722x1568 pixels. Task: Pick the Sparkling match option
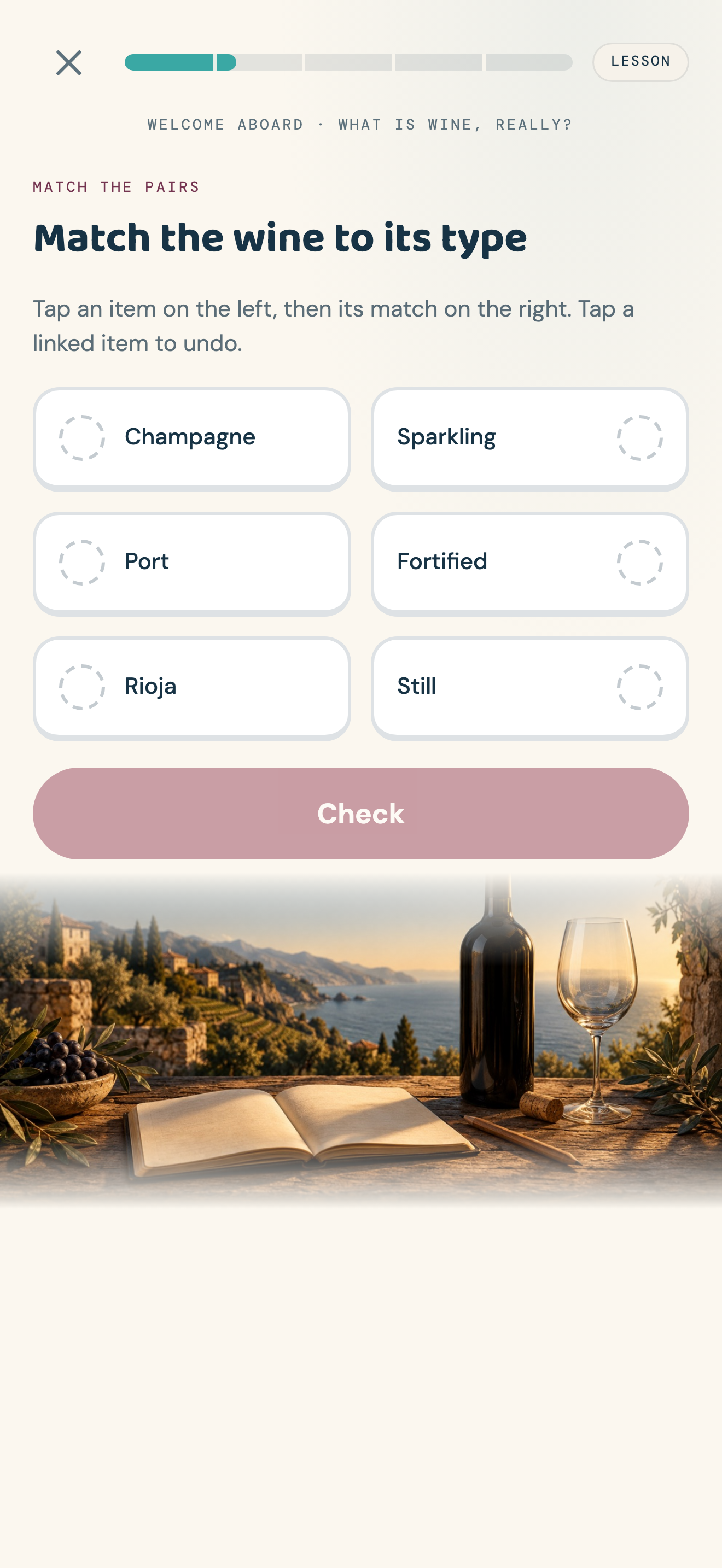(529, 439)
